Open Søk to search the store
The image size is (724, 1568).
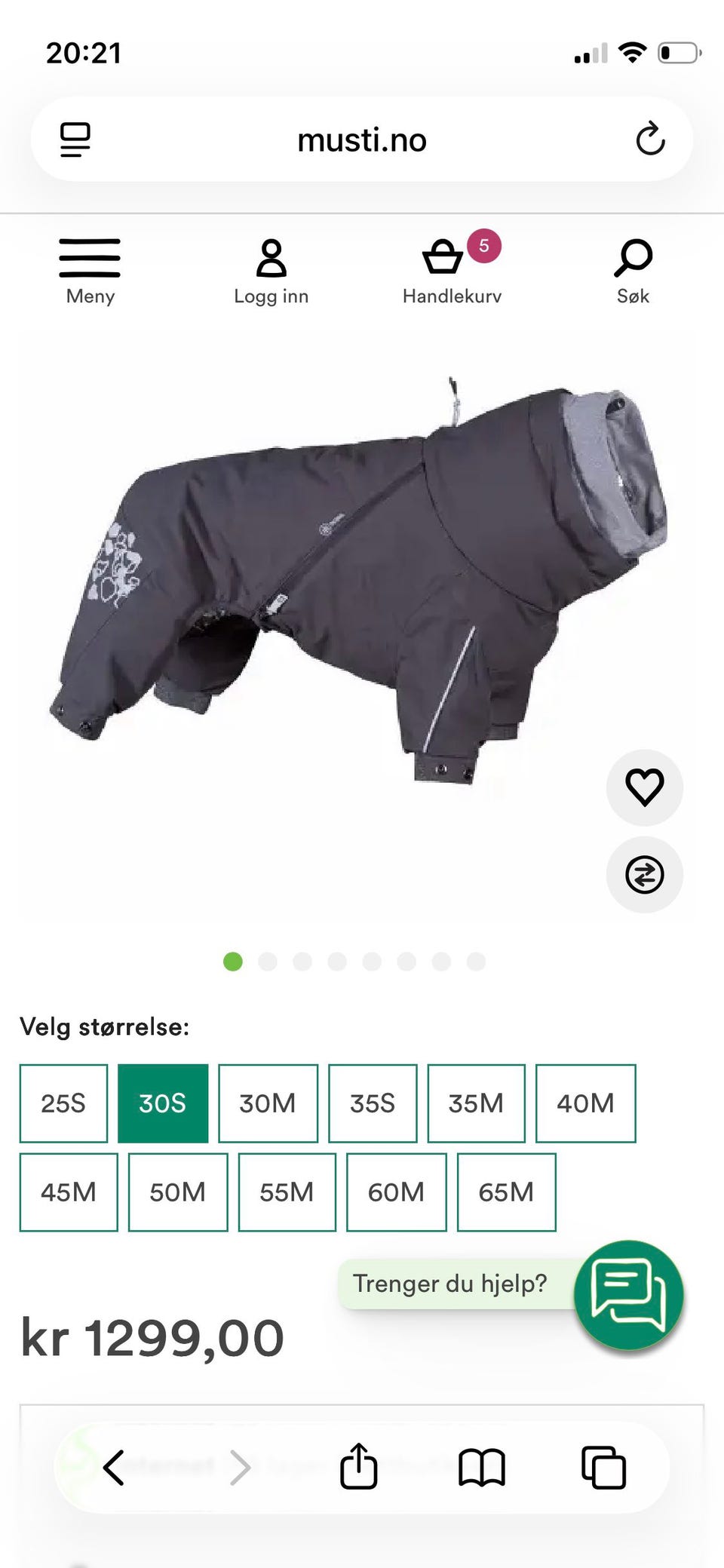633,272
